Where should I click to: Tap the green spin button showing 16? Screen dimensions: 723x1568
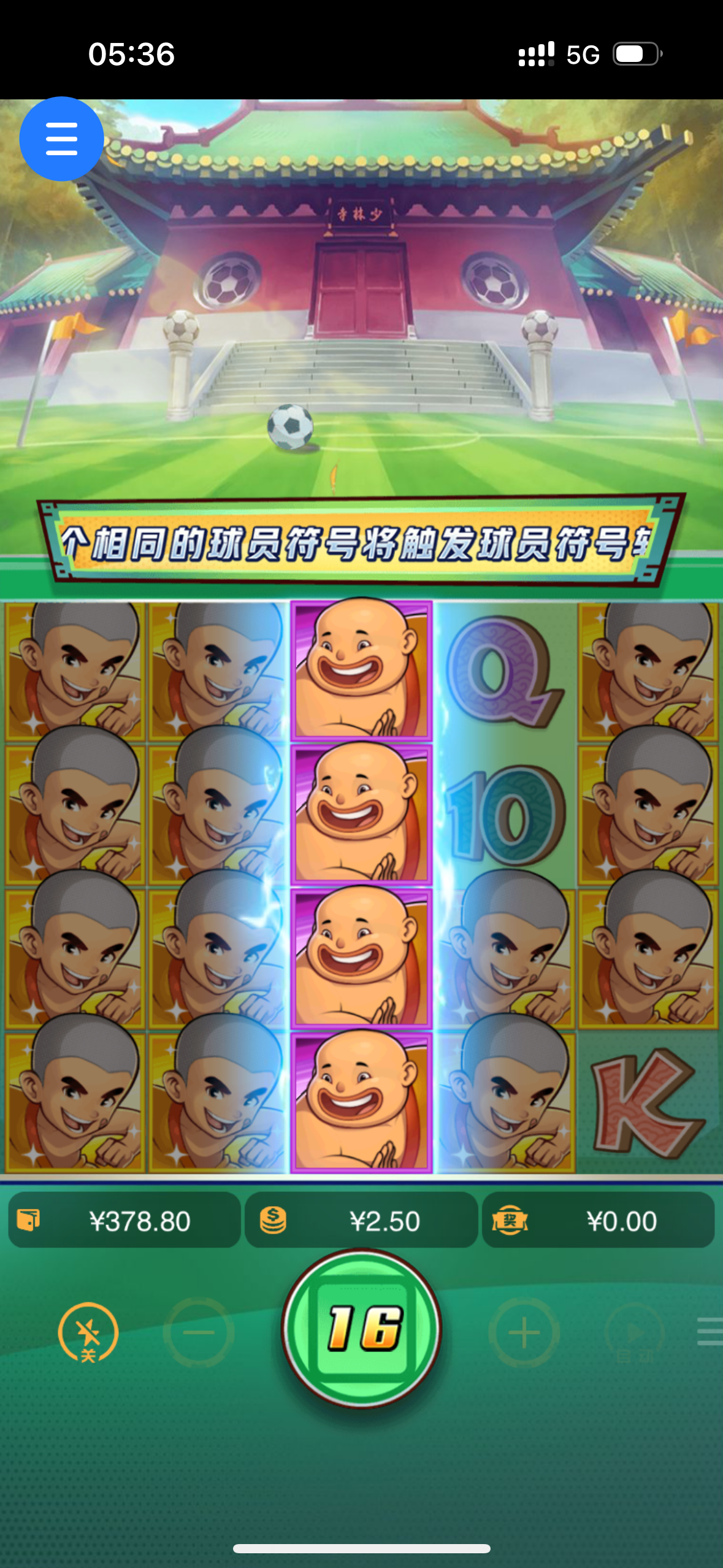coord(362,1329)
